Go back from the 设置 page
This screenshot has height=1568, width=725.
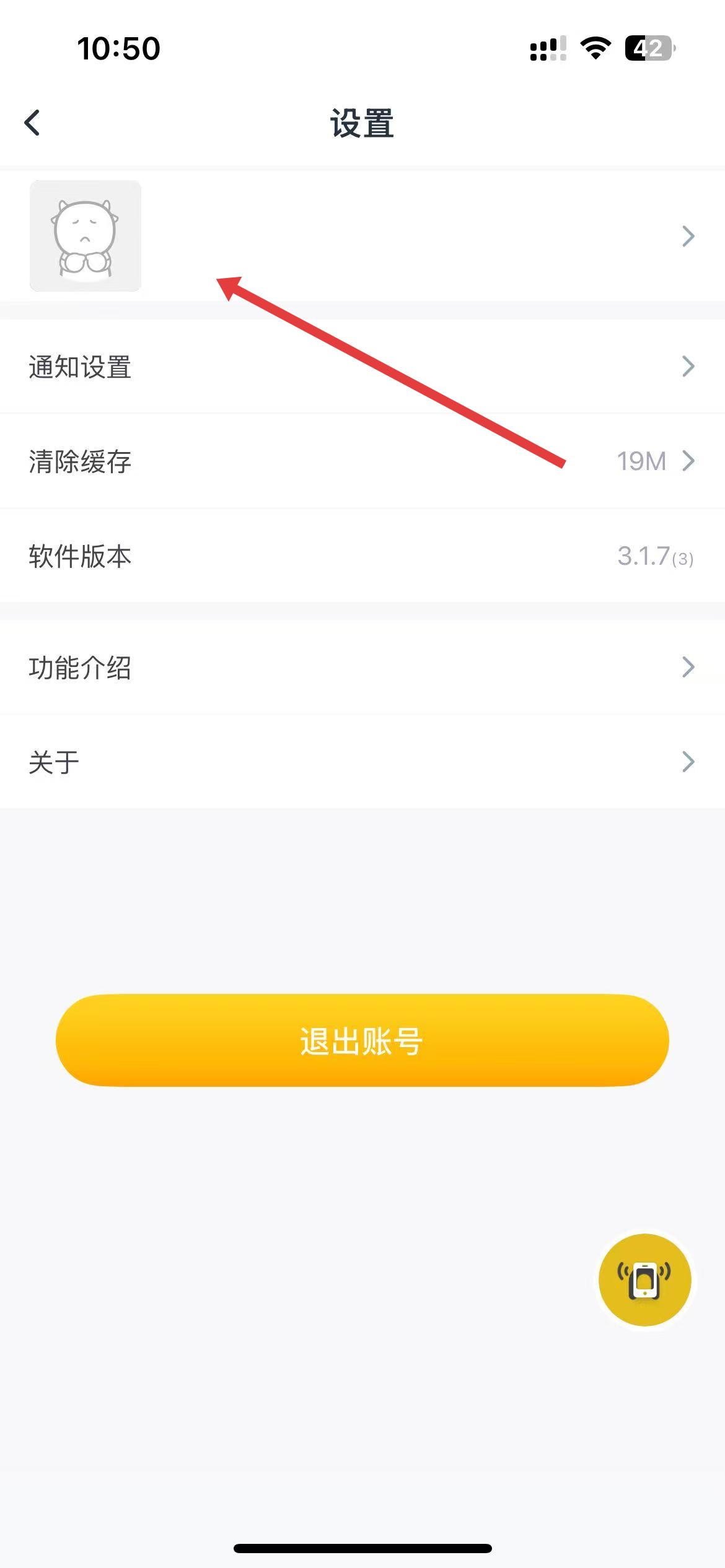[x=33, y=123]
